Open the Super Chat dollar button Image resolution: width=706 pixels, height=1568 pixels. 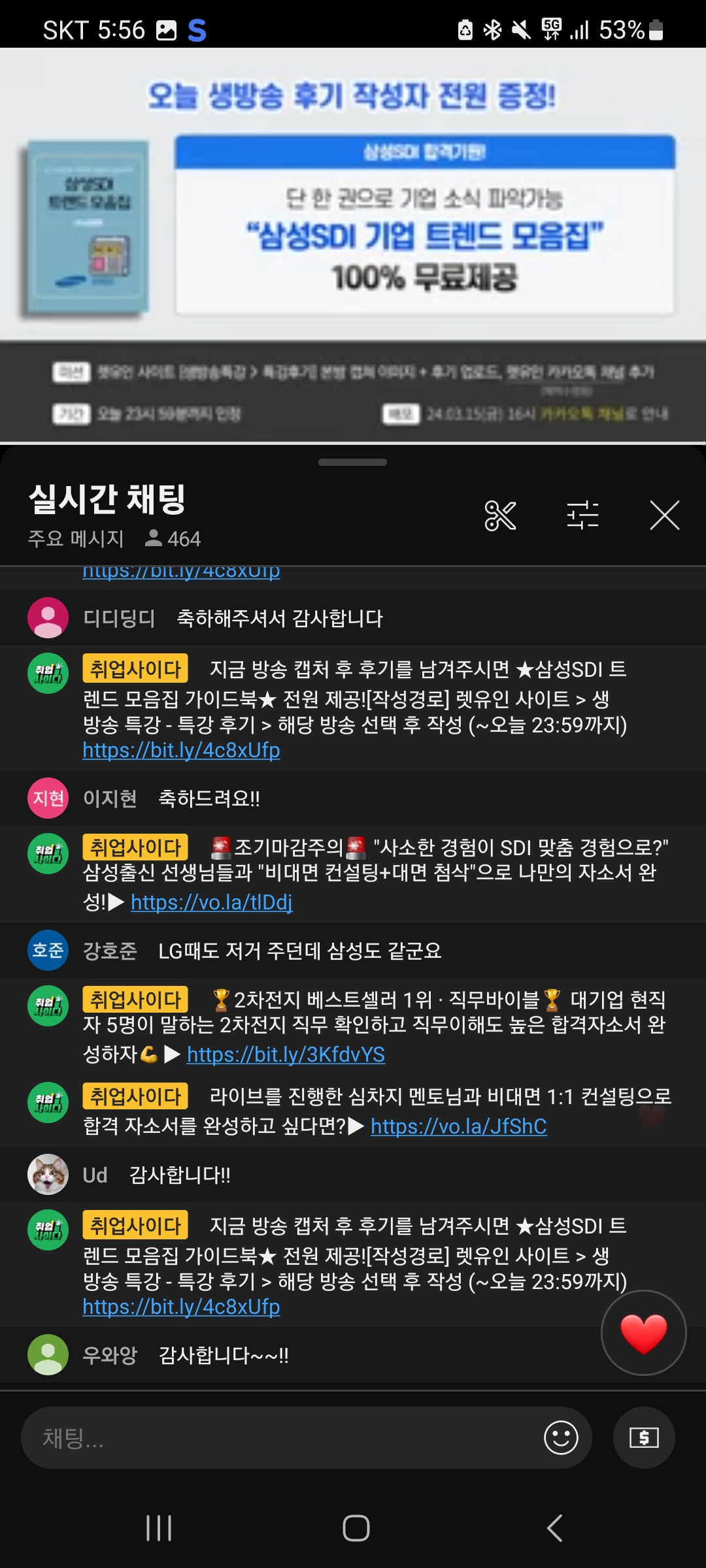tap(644, 1438)
